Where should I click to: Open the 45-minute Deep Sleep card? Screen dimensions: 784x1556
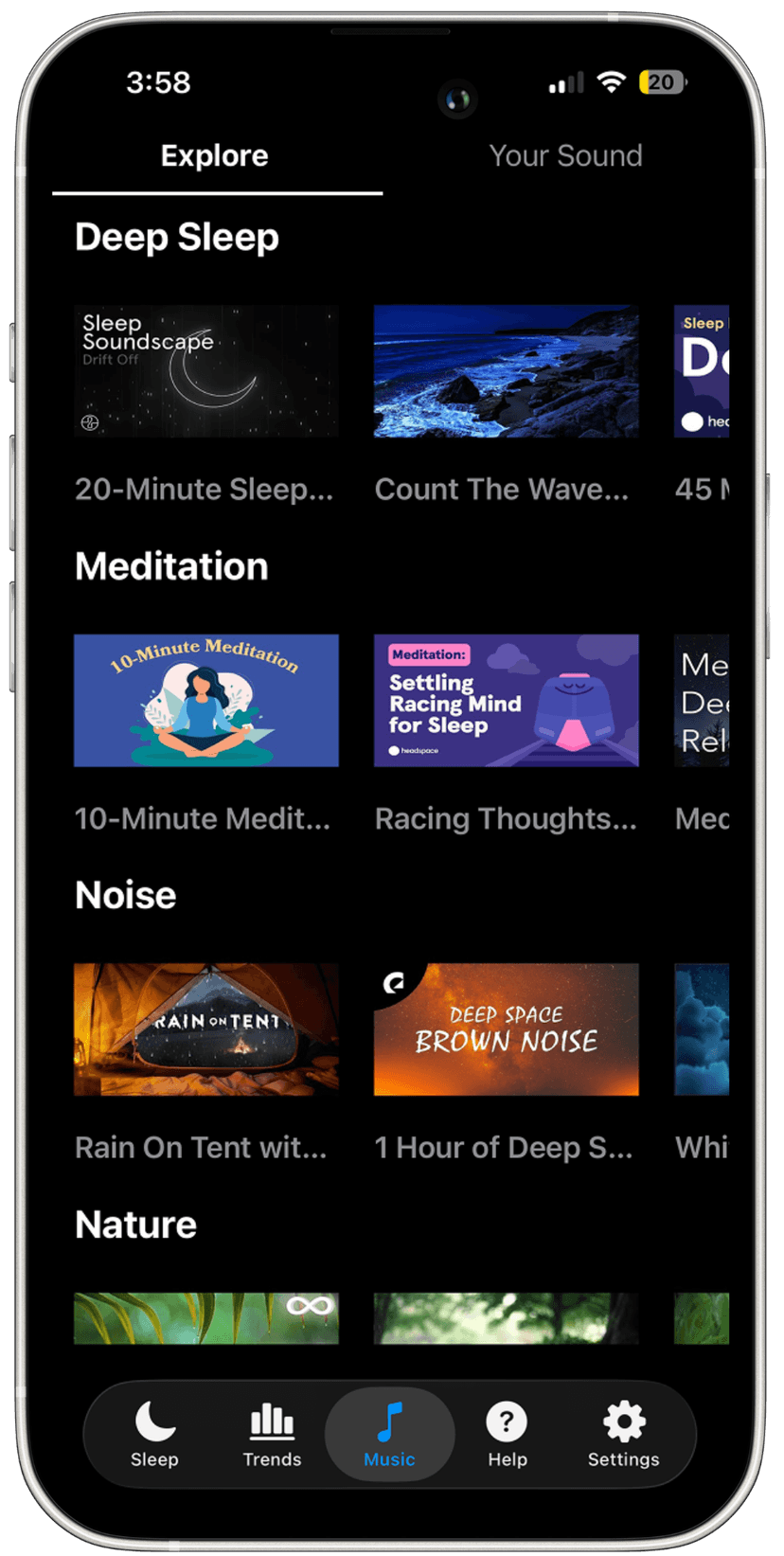click(x=702, y=371)
